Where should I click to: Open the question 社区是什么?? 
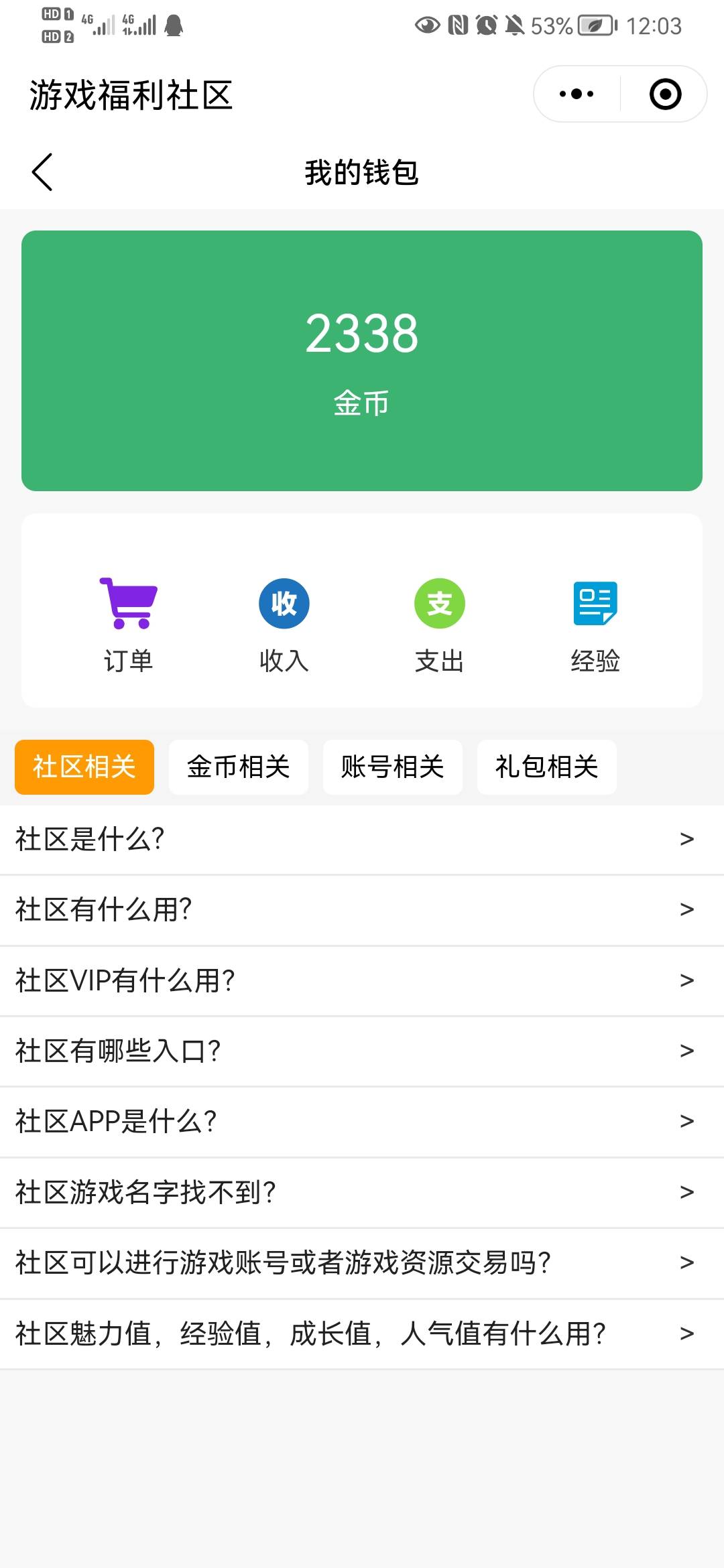(x=362, y=840)
